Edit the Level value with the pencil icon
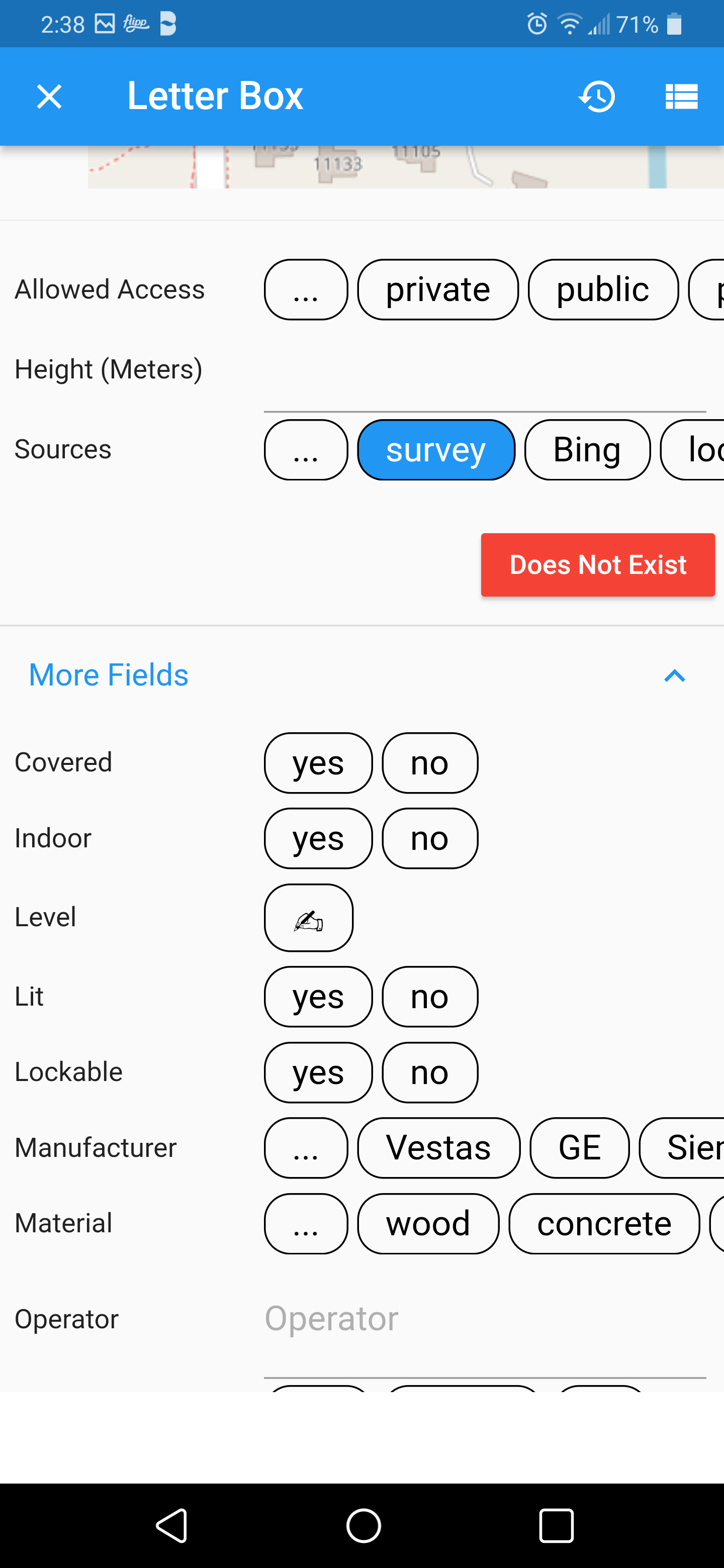The image size is (724, 1568). pyautogui.click(x=308, y=917)
